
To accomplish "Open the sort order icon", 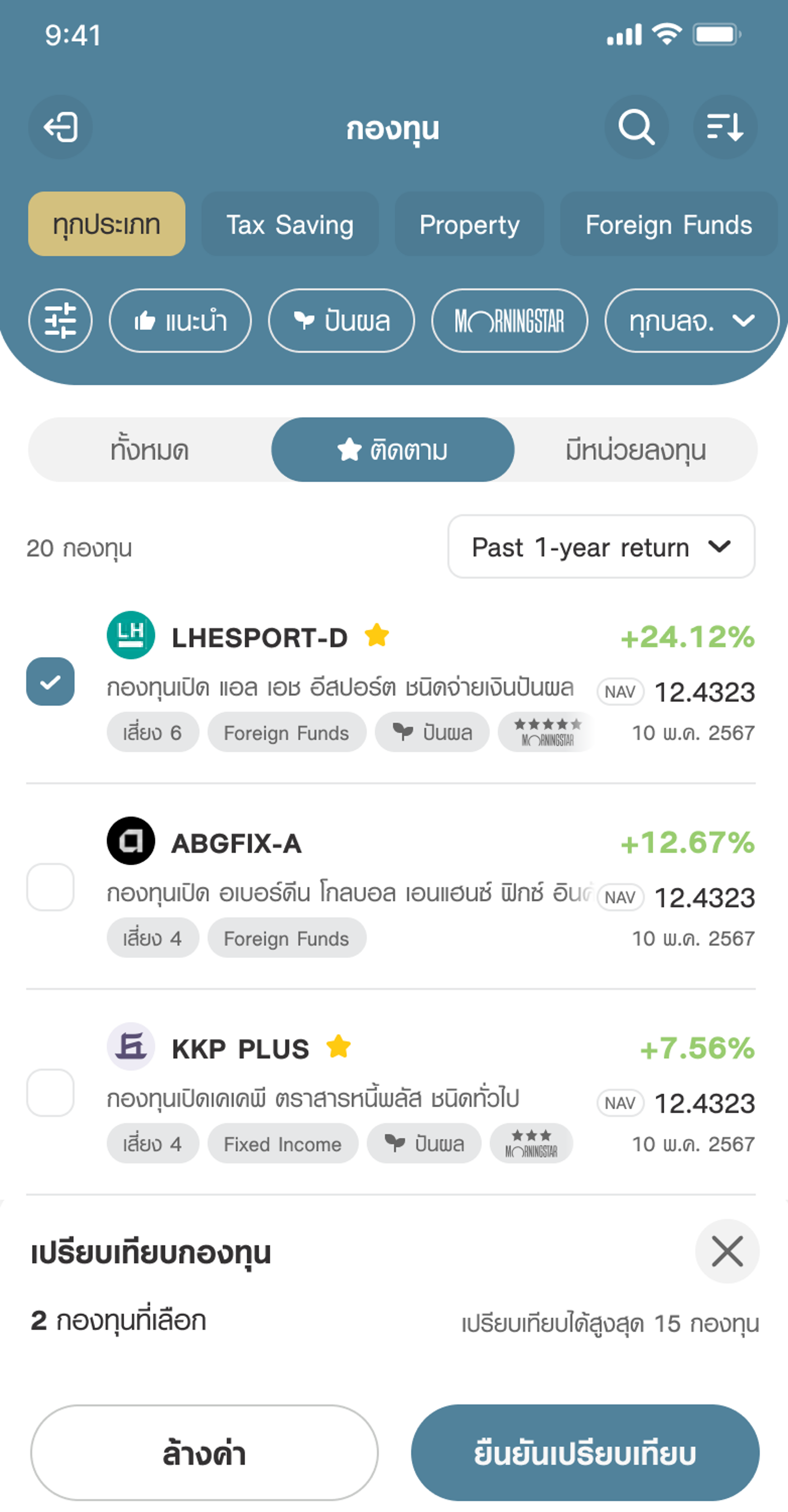I will 725,127.
